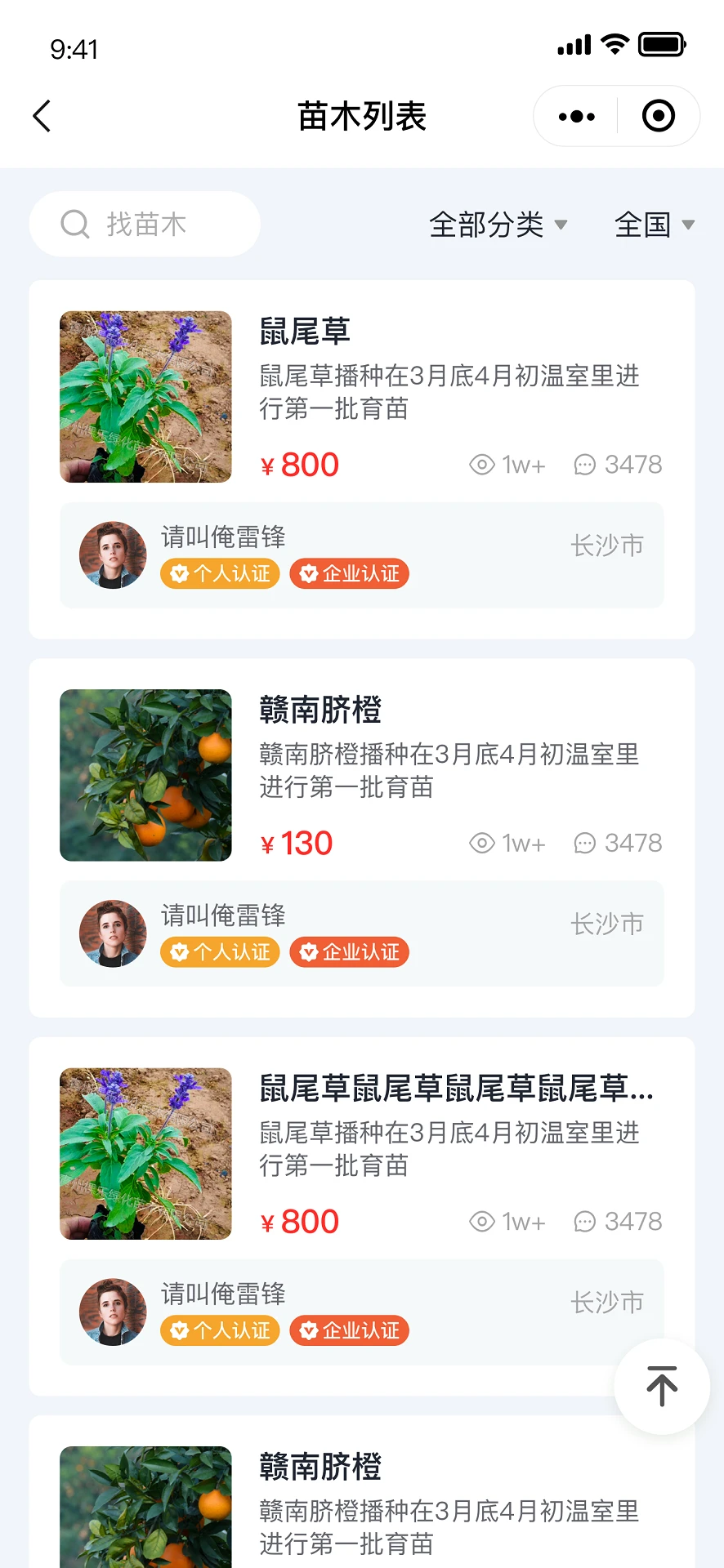Open the mini-program more options icon
The image size is (724, 1568).
pos(574,116)
